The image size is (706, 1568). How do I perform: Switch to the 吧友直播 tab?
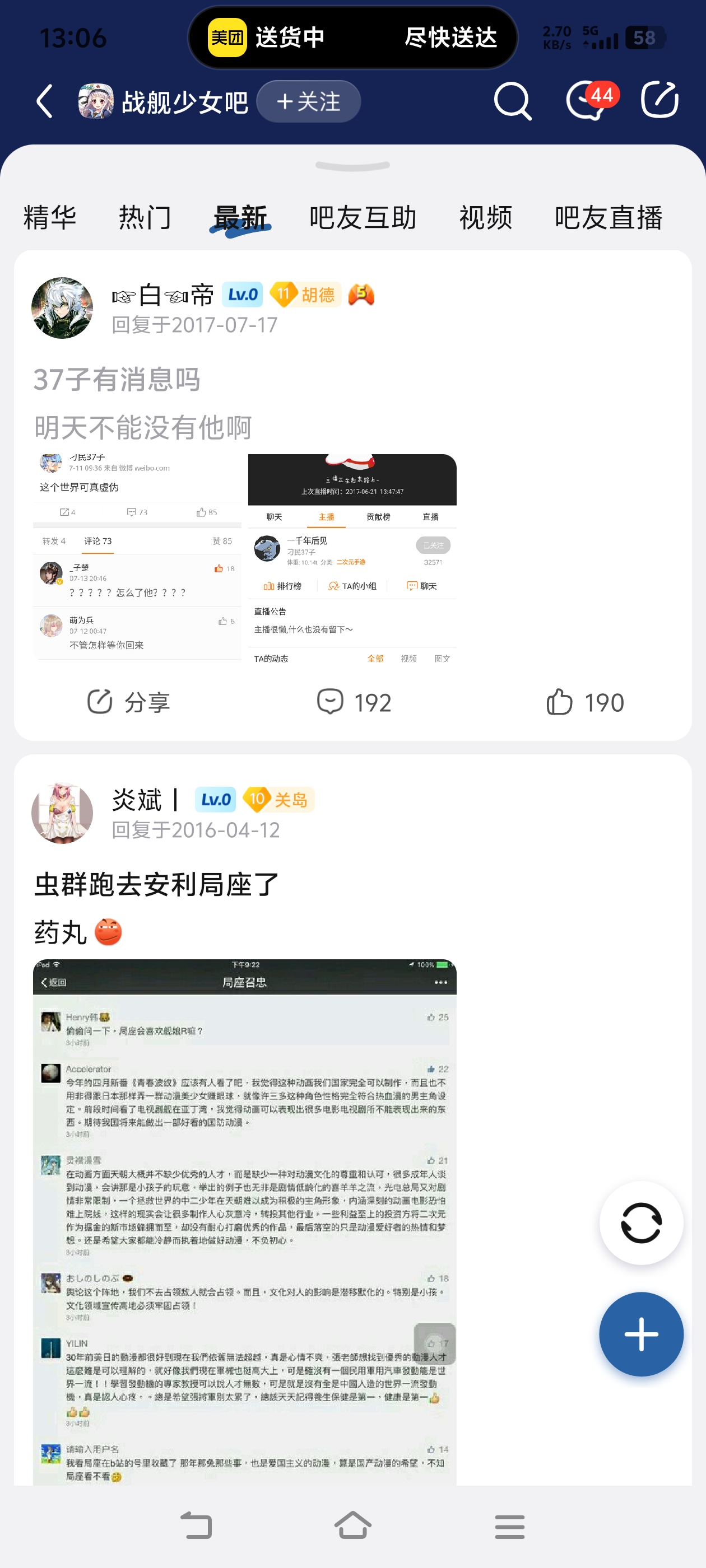pos(608,218)
